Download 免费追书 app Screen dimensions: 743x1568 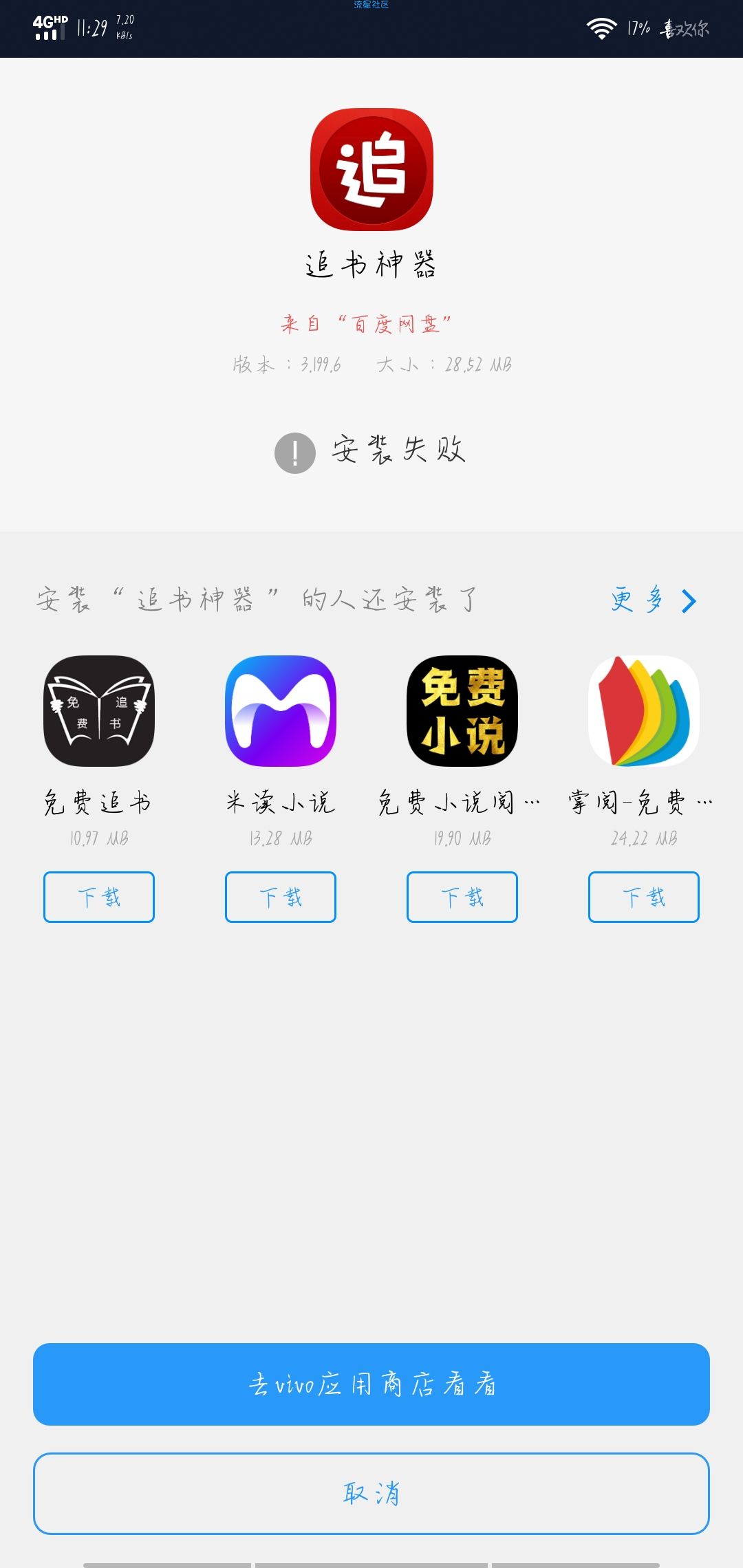99,897
